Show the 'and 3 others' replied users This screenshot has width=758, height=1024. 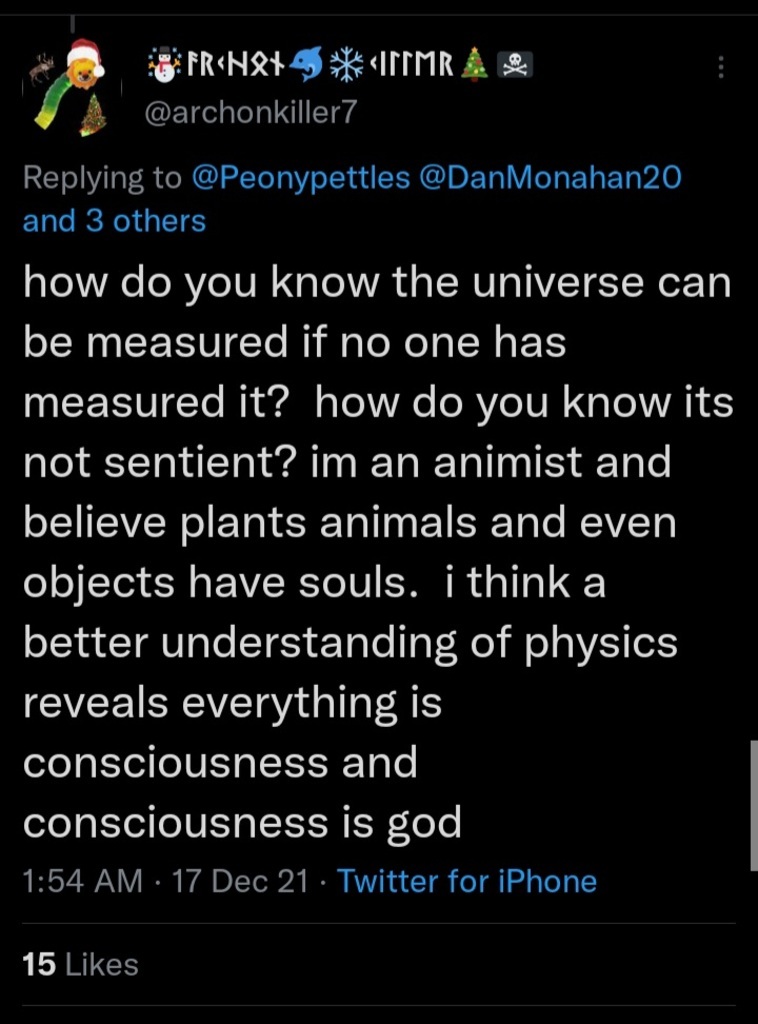[114, 221]
